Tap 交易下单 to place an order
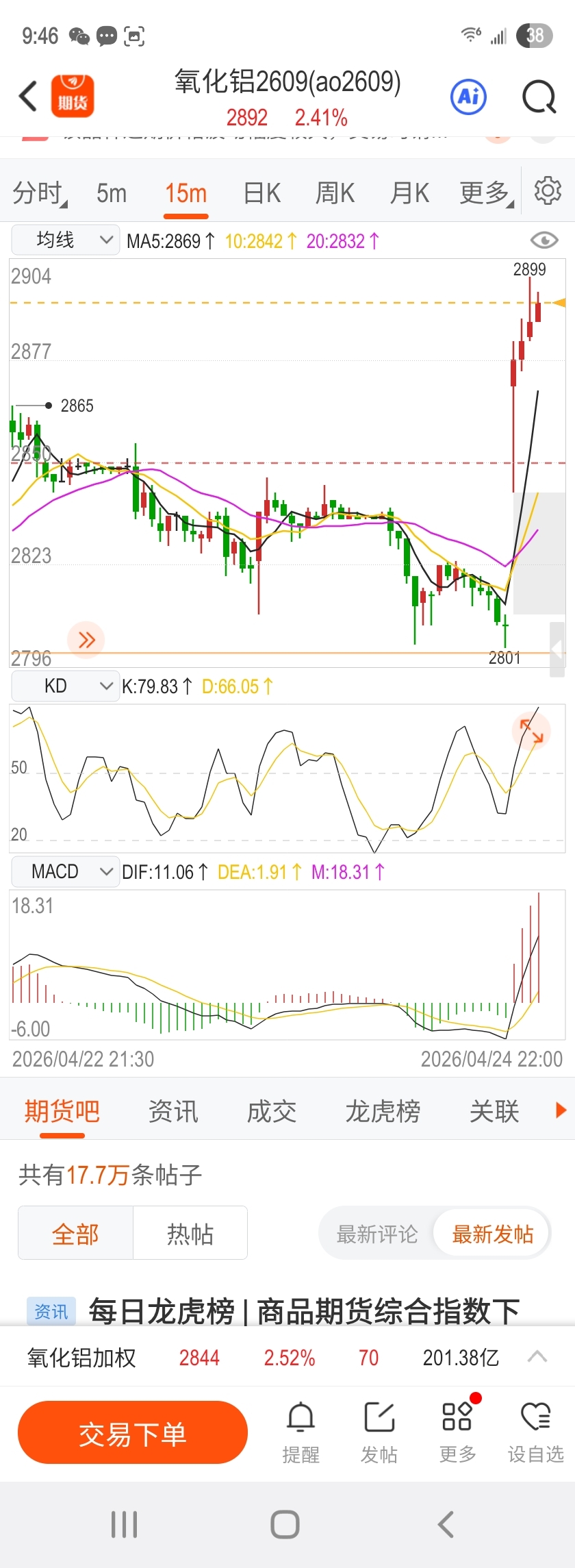This screenshot has height=1568, width=575. [x=133, y=1432]
